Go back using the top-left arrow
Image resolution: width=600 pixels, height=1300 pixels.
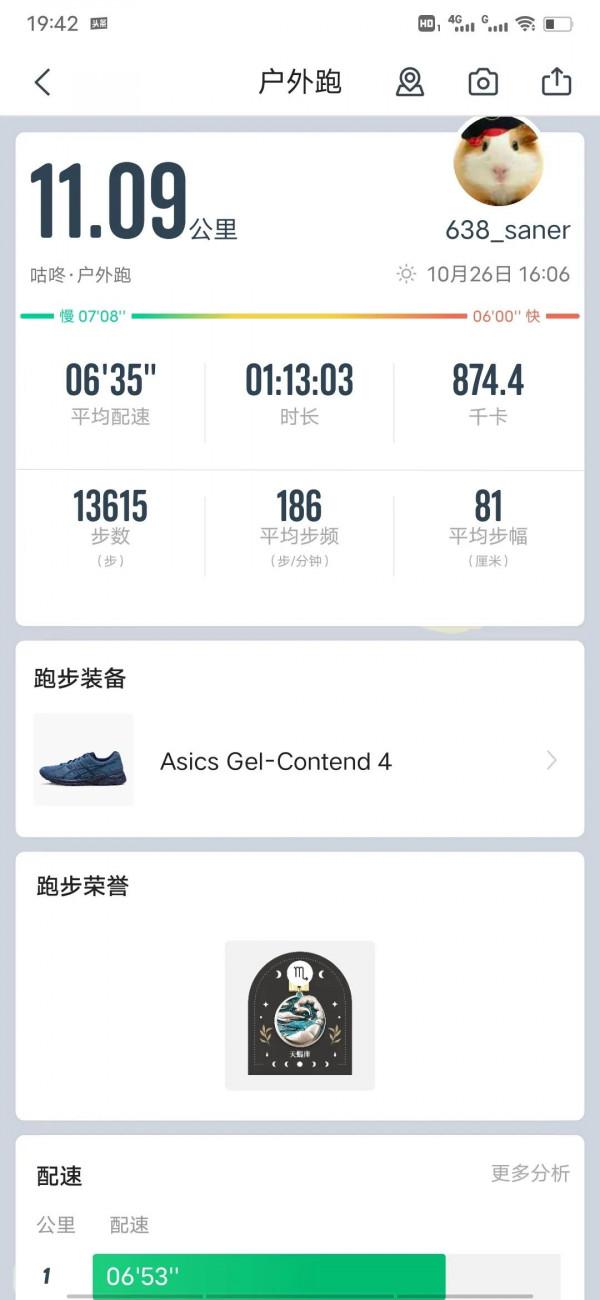42,82
